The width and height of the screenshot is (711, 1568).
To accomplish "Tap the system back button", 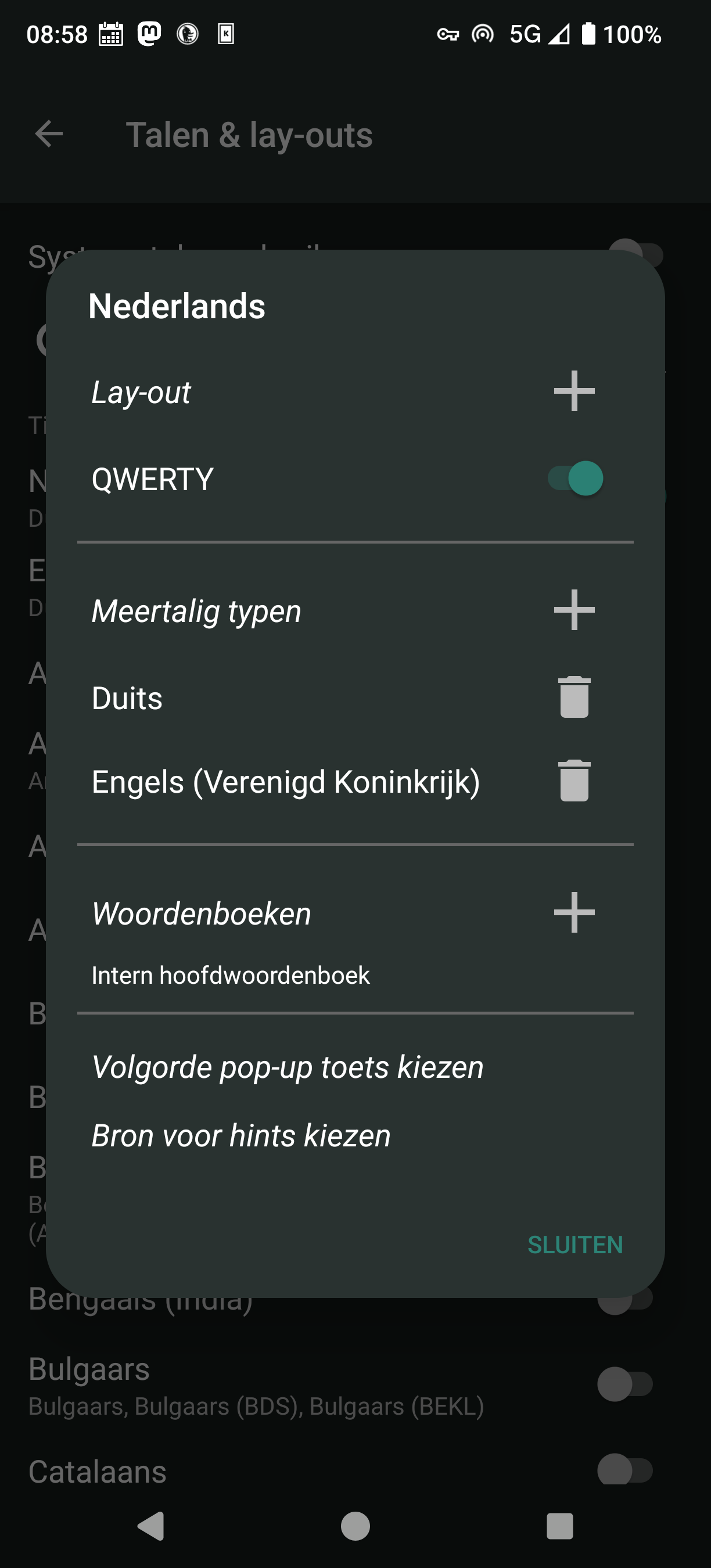I will coord(151,1526).
